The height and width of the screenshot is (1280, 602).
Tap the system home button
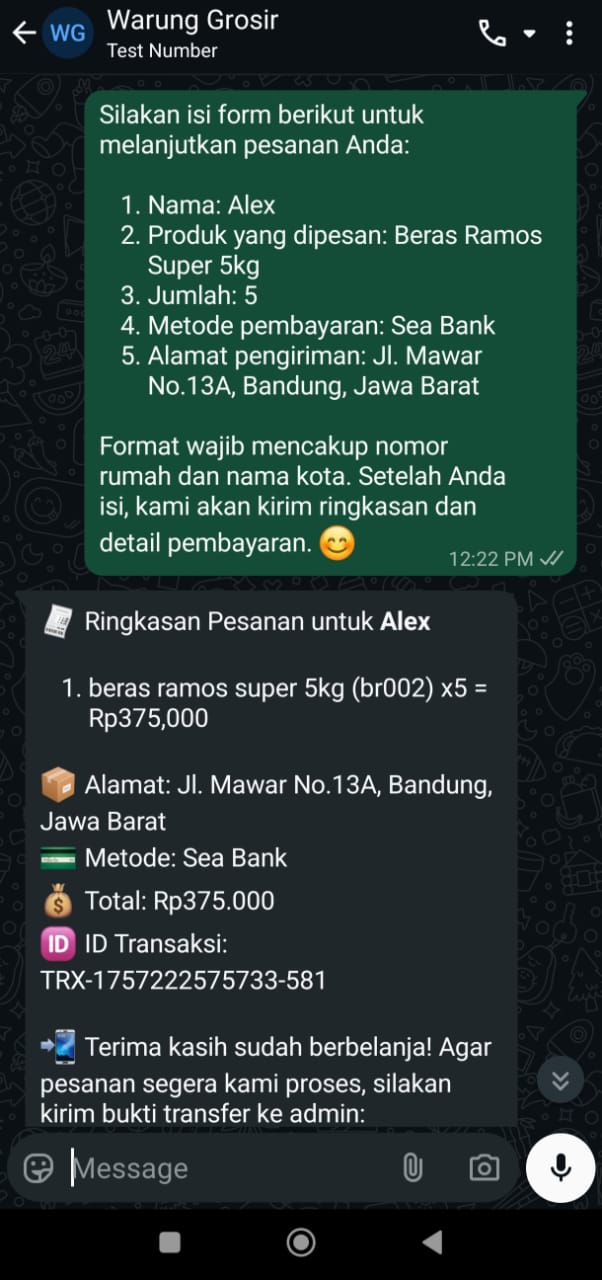(301, 1242)
